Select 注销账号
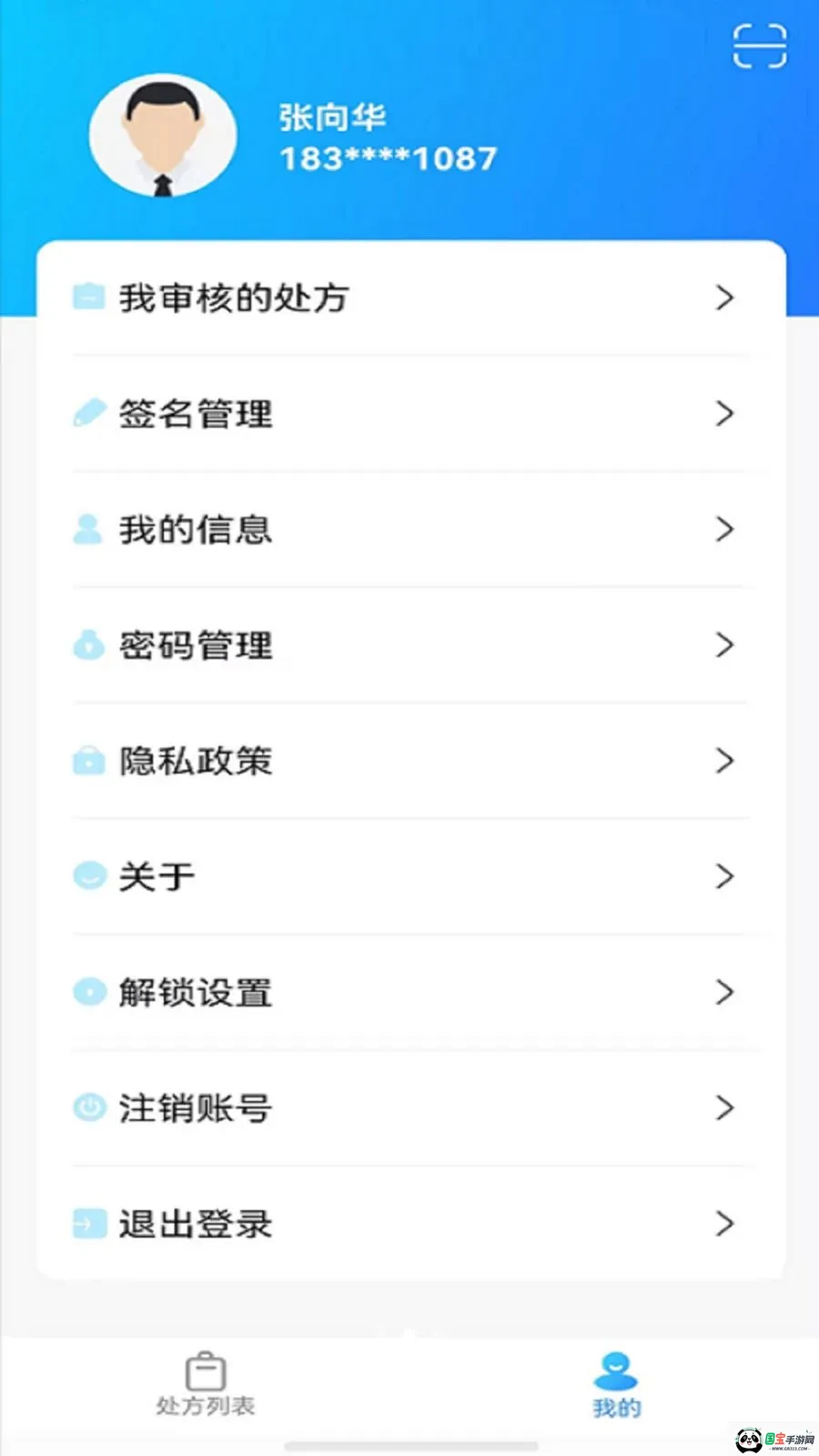This screenshot has width=819, height=1456. [410, 1107]
